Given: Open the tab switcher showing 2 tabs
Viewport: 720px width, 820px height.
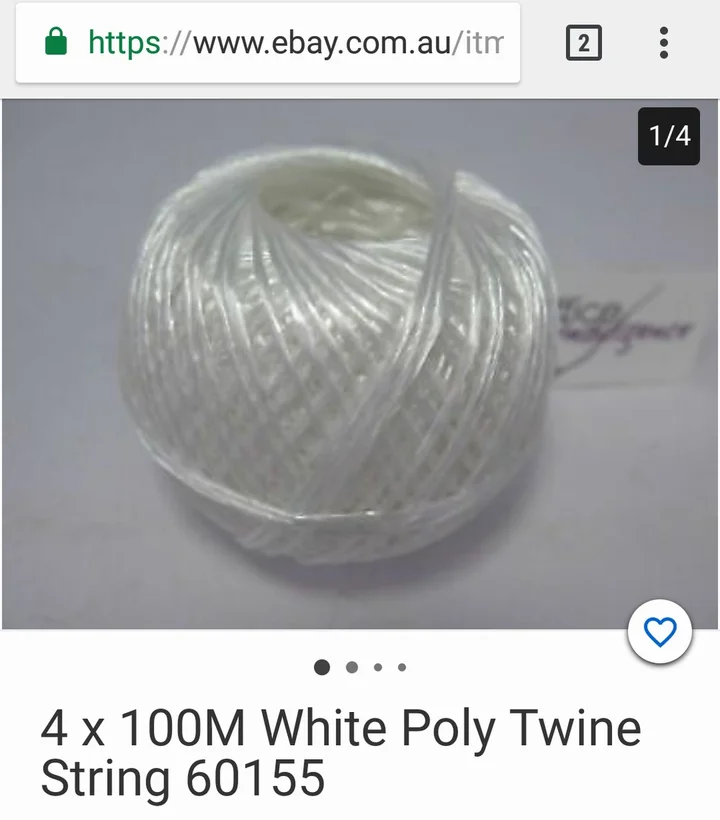Looking at the screenshot, I should click(x=583, y=43).
